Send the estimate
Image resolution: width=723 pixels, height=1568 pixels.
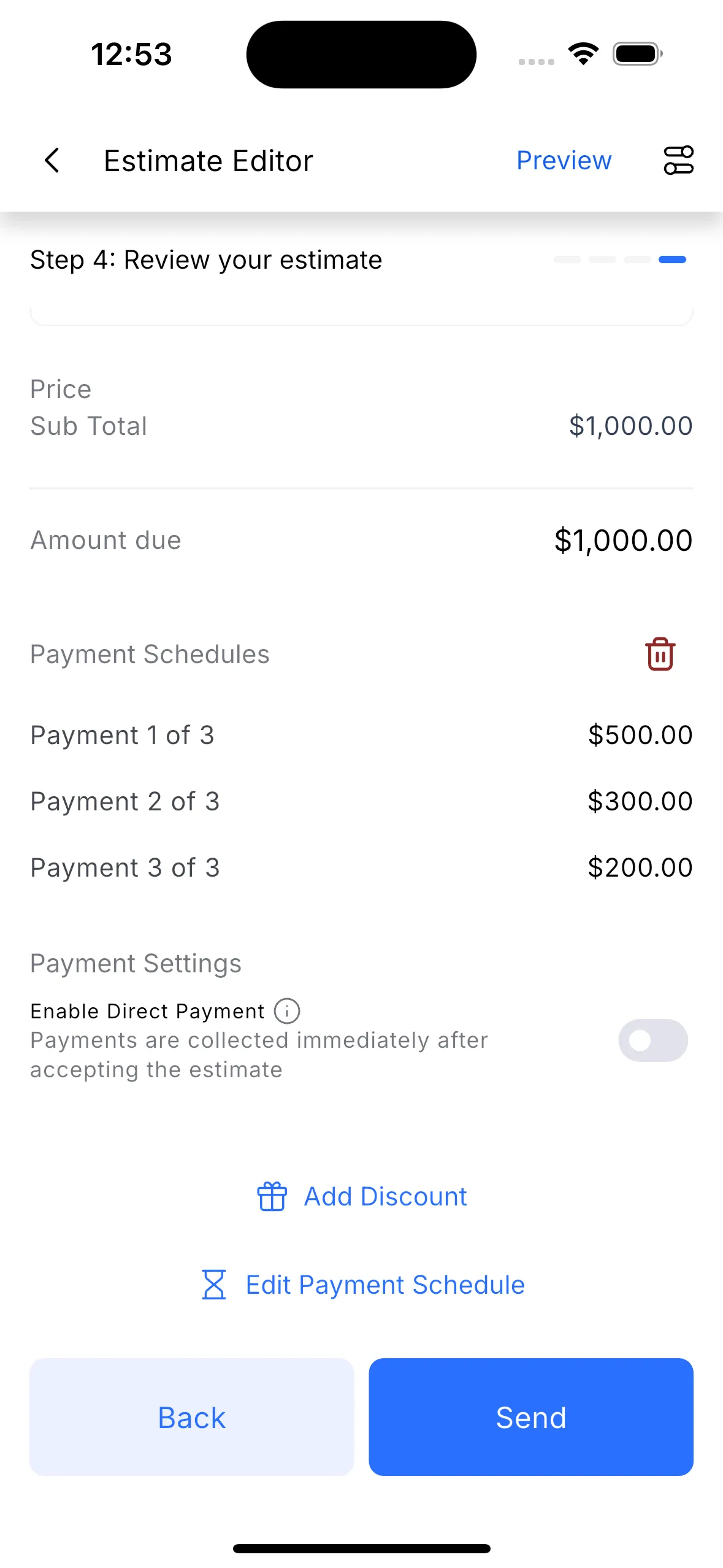[x=530, y=1417]
